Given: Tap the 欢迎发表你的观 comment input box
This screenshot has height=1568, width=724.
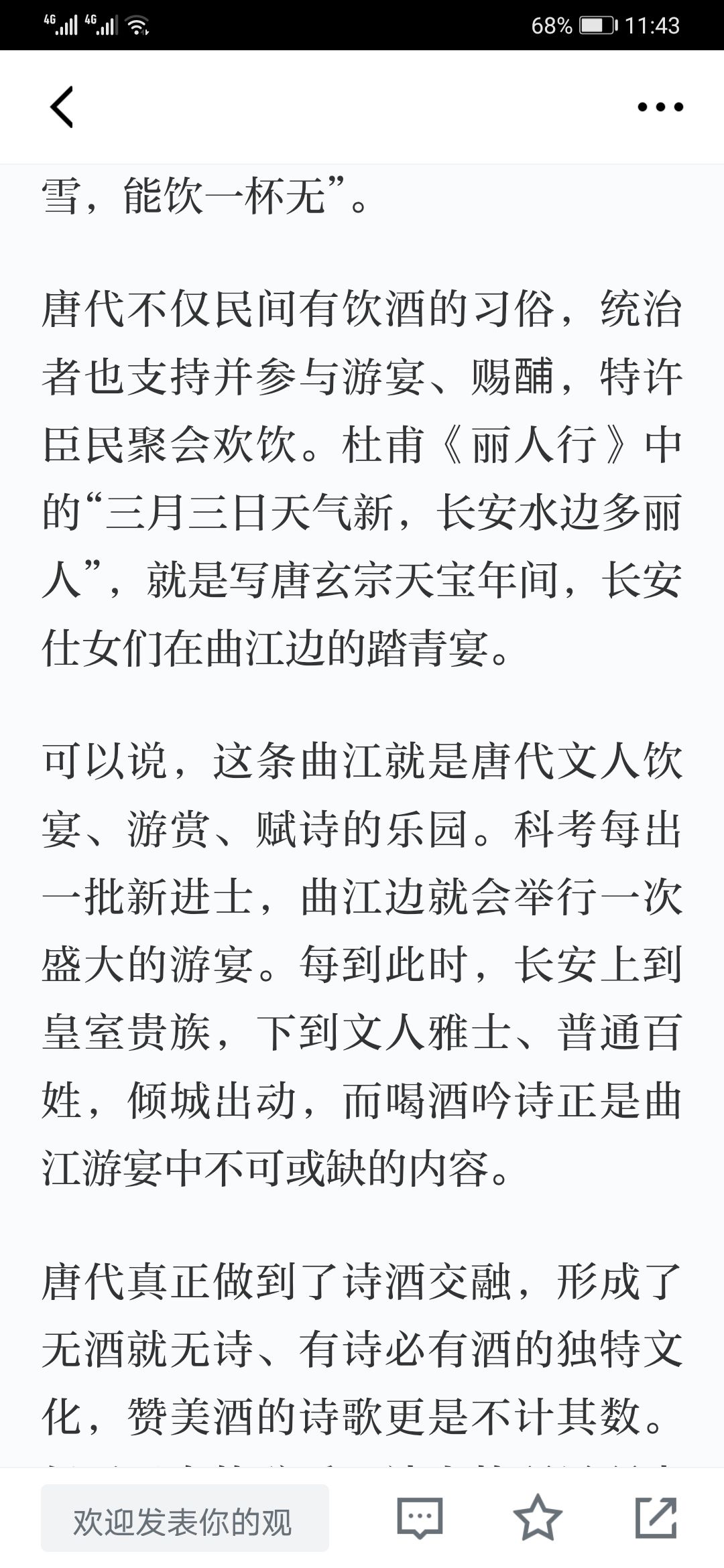Looking at the screenshot, I should pos(185,1518).
